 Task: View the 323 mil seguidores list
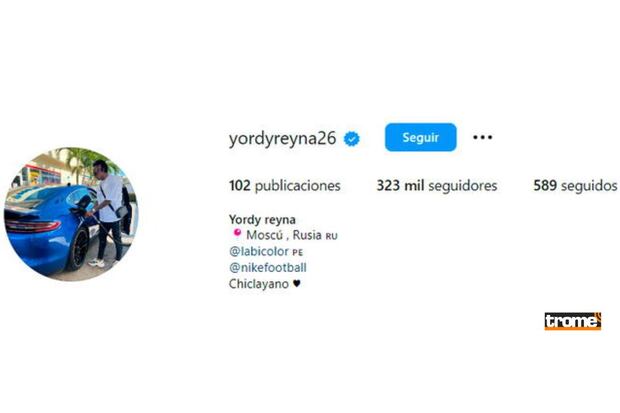(x=436, y=186)
